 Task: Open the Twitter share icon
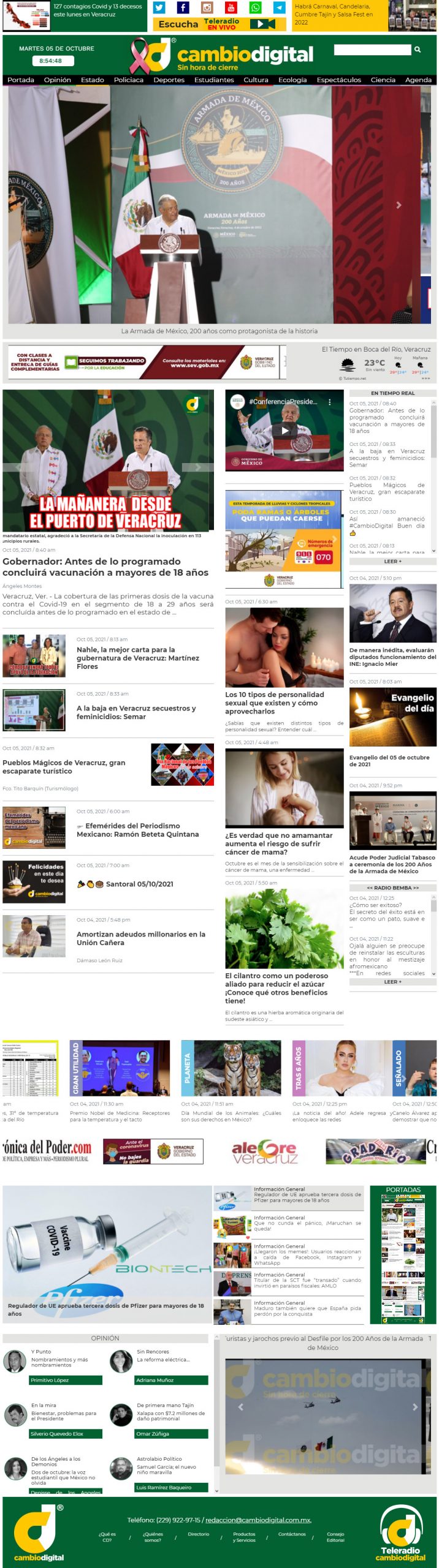(159, 7)
